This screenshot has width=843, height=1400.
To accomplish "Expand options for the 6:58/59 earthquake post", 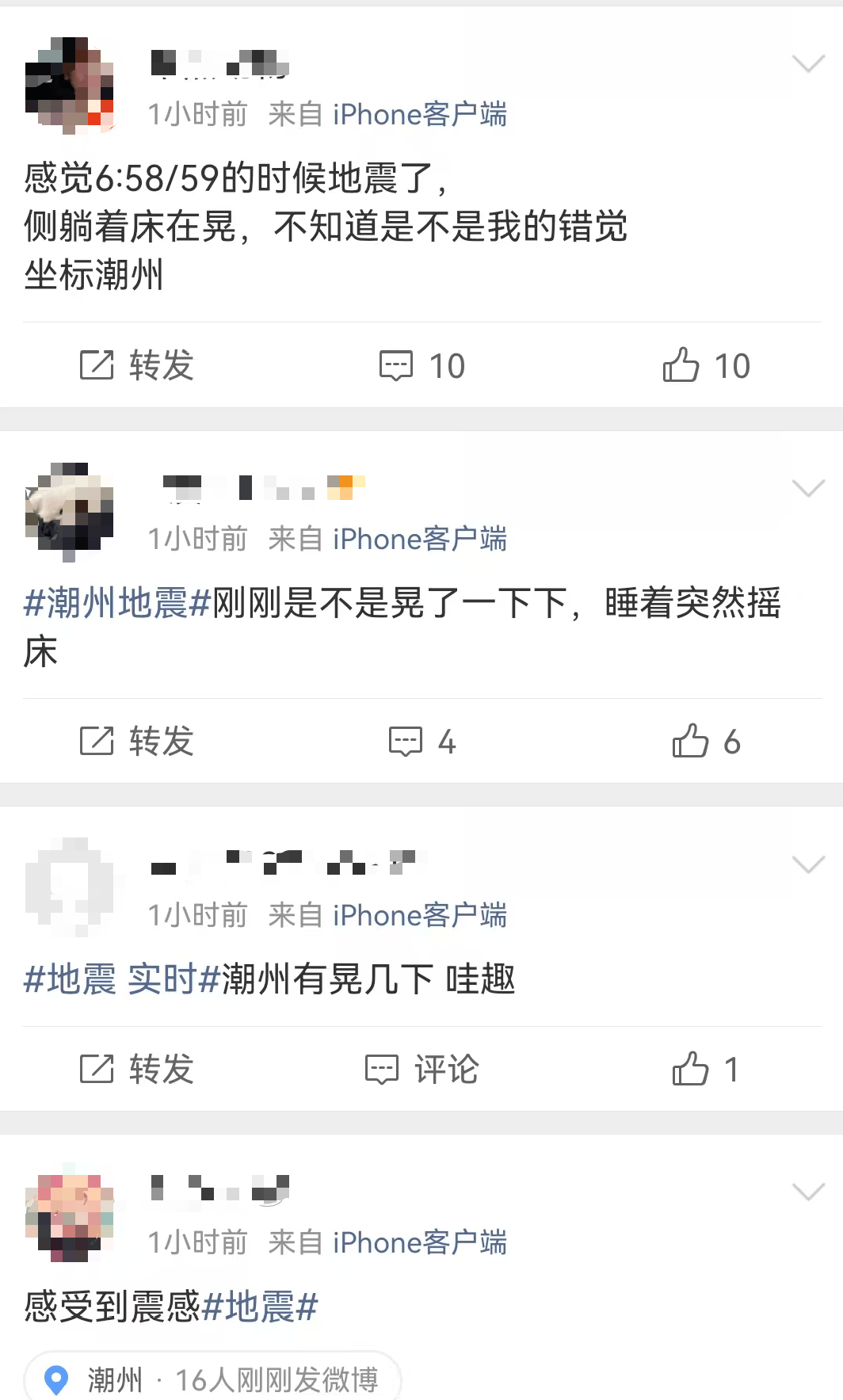I will point(808,64).
